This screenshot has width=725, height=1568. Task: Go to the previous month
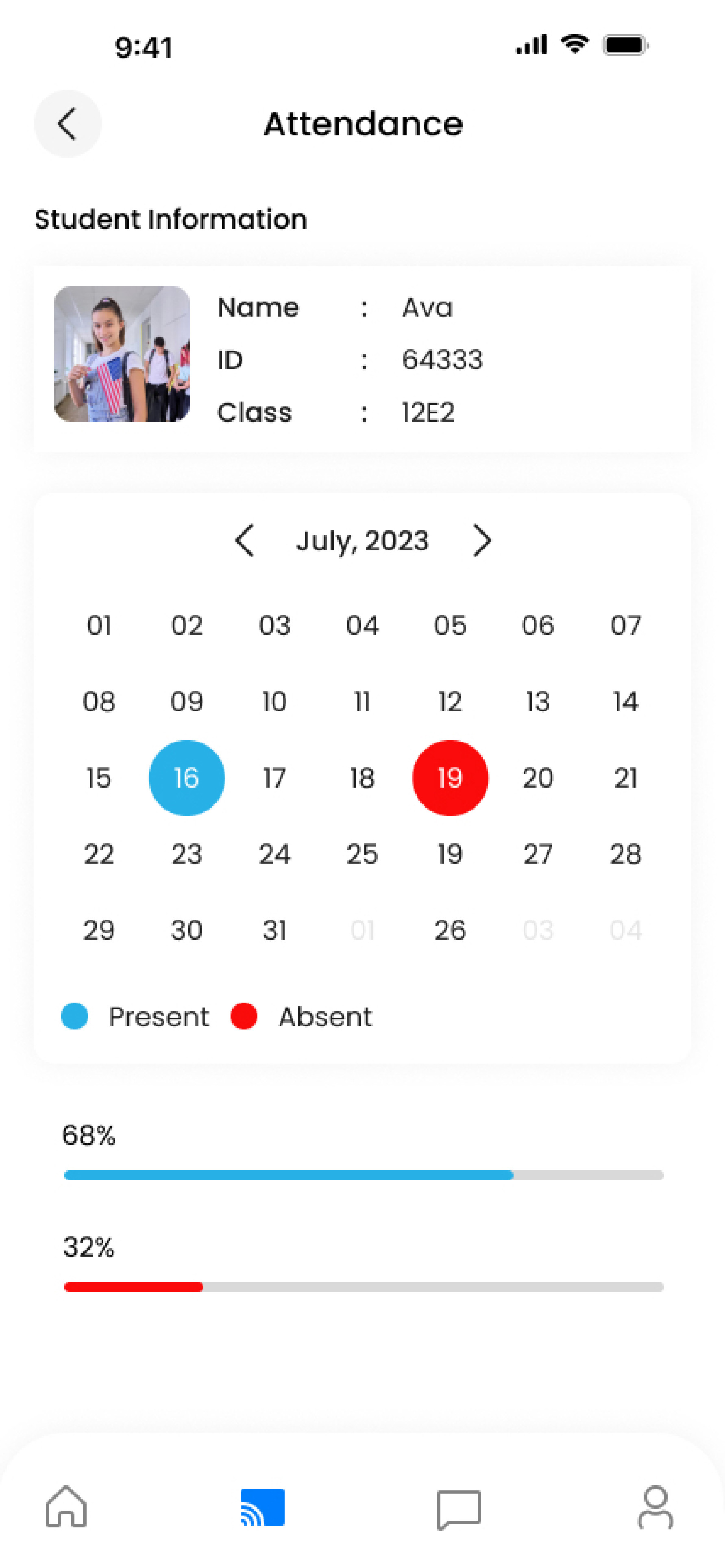(245, 541)
